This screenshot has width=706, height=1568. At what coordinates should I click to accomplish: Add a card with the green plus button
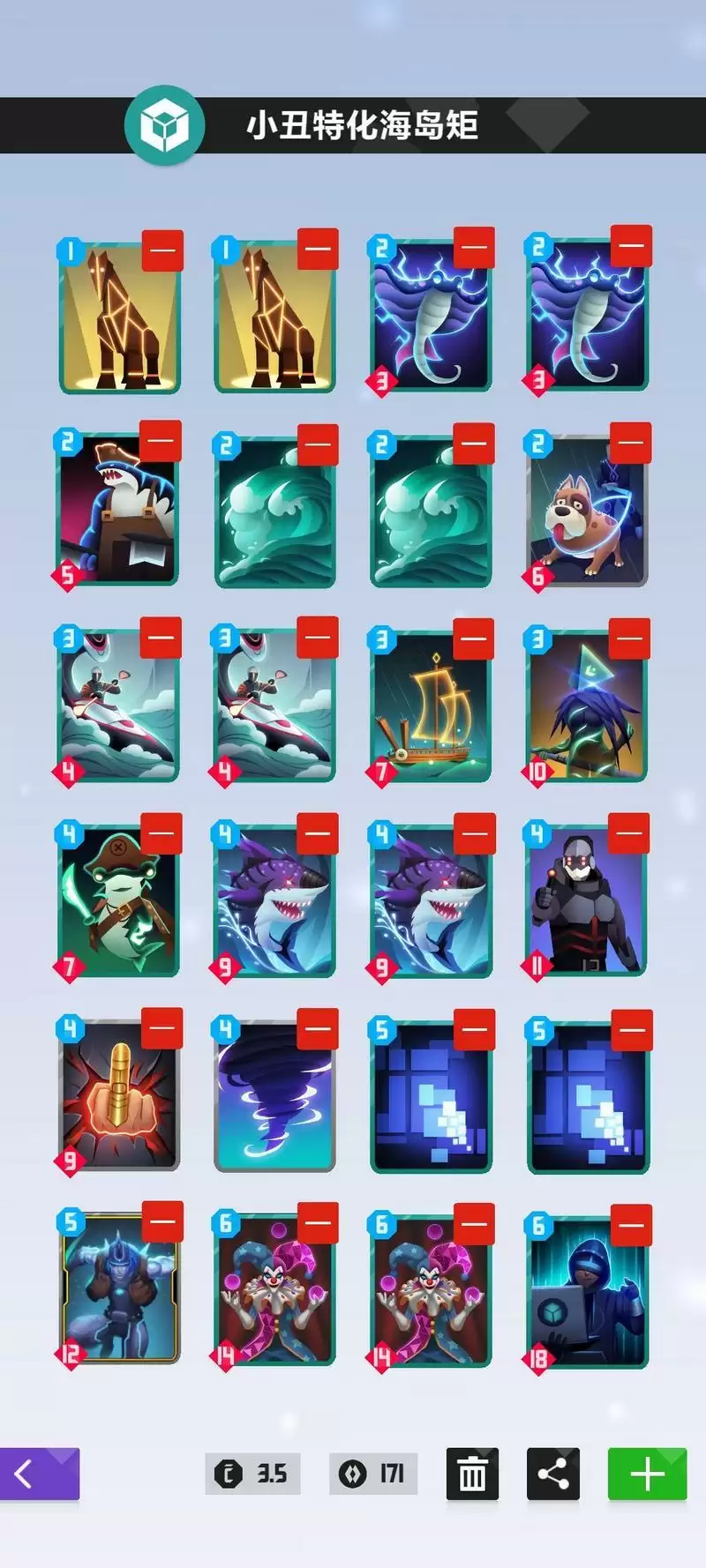[x=647, y=1474]
